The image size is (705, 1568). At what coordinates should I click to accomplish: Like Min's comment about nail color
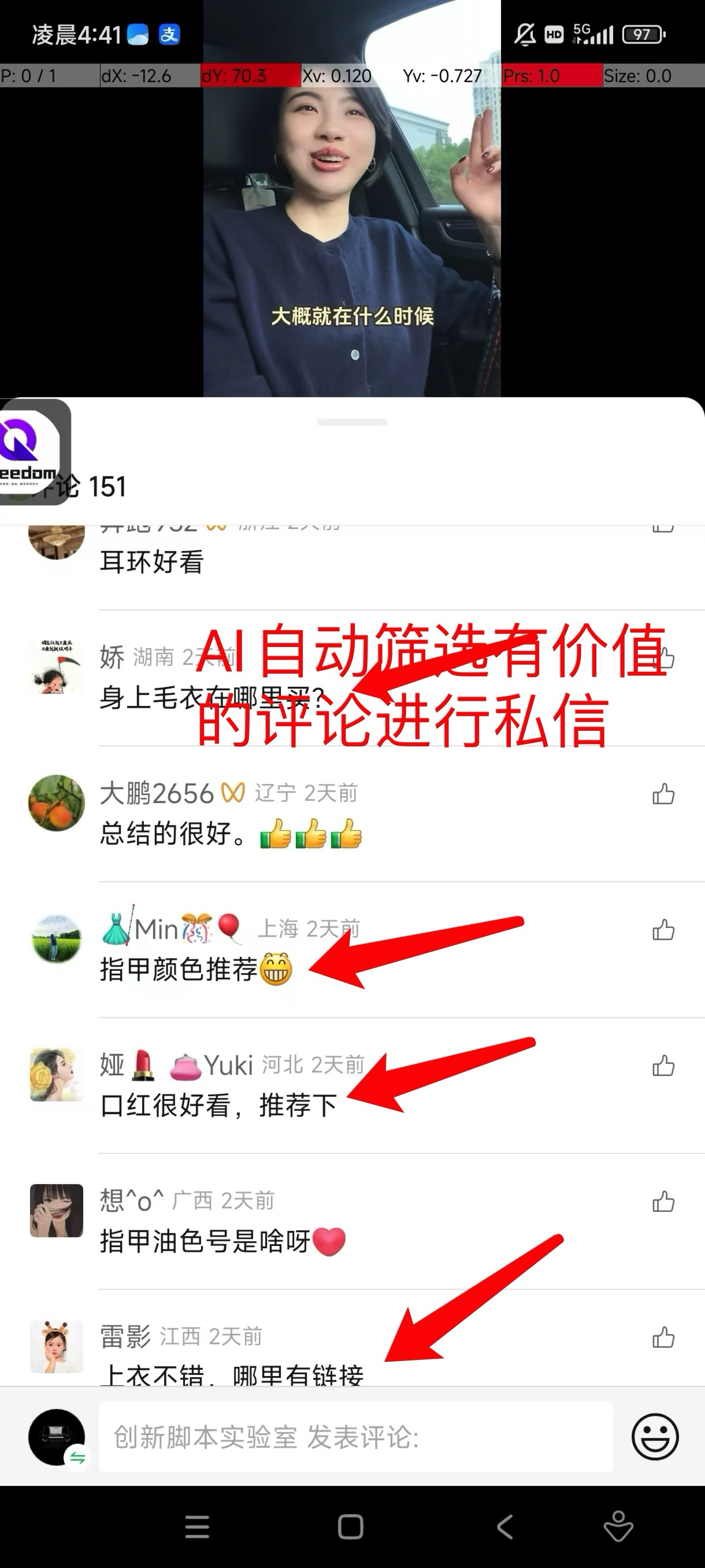coord(663,930)
